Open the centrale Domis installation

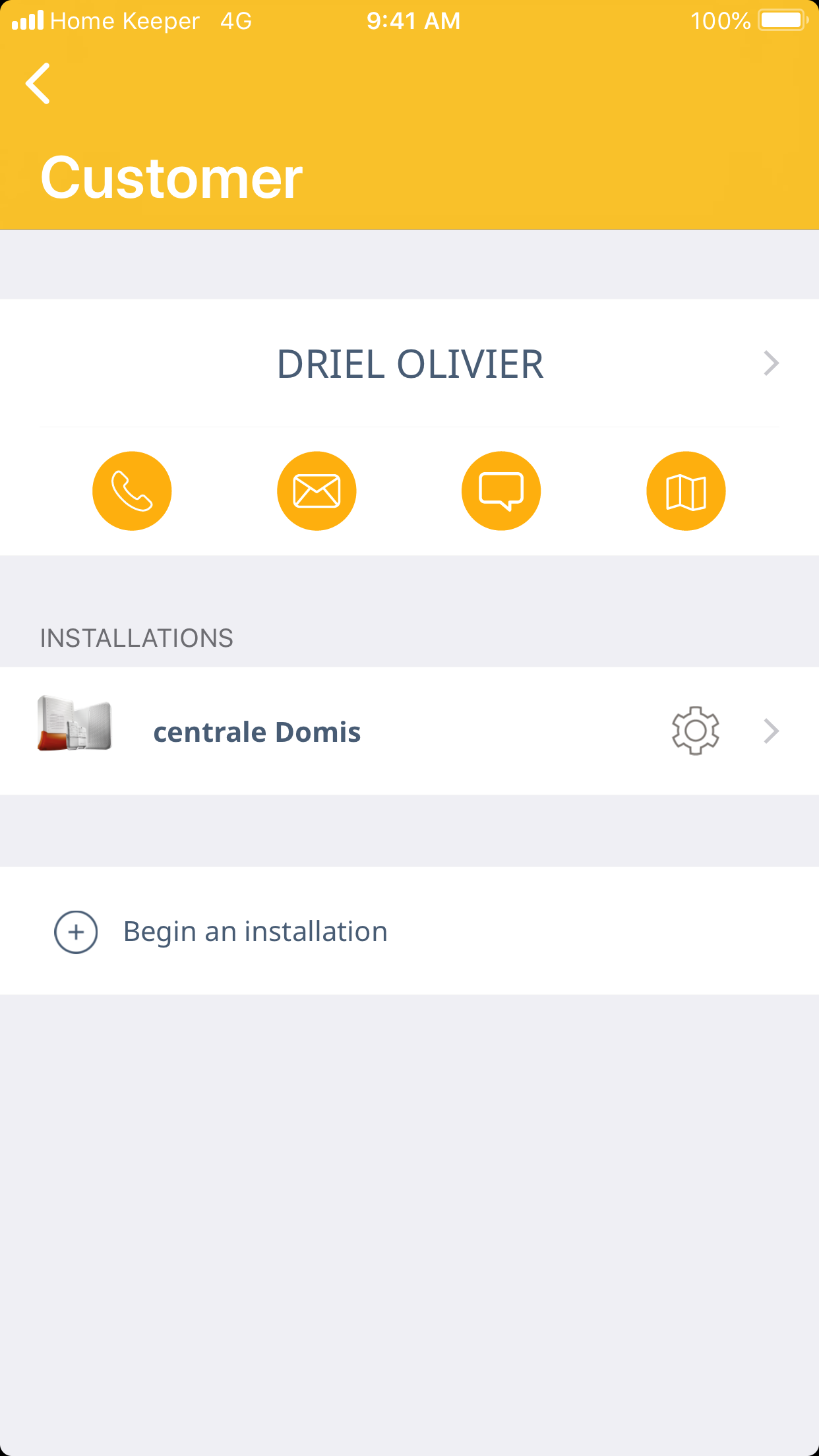tap(257, 732)
